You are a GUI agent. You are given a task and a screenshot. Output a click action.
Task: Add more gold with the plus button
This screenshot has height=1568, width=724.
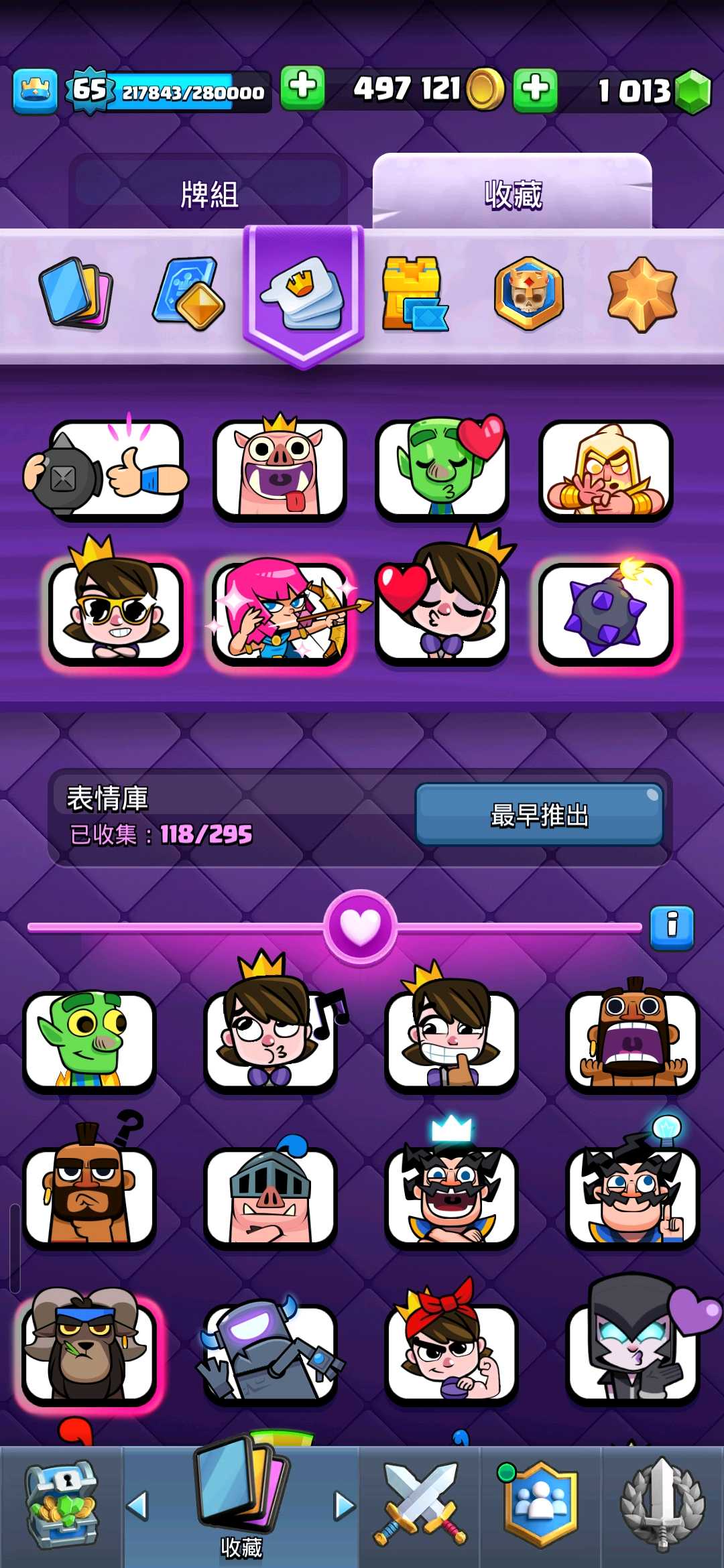[x=302, y=88]
